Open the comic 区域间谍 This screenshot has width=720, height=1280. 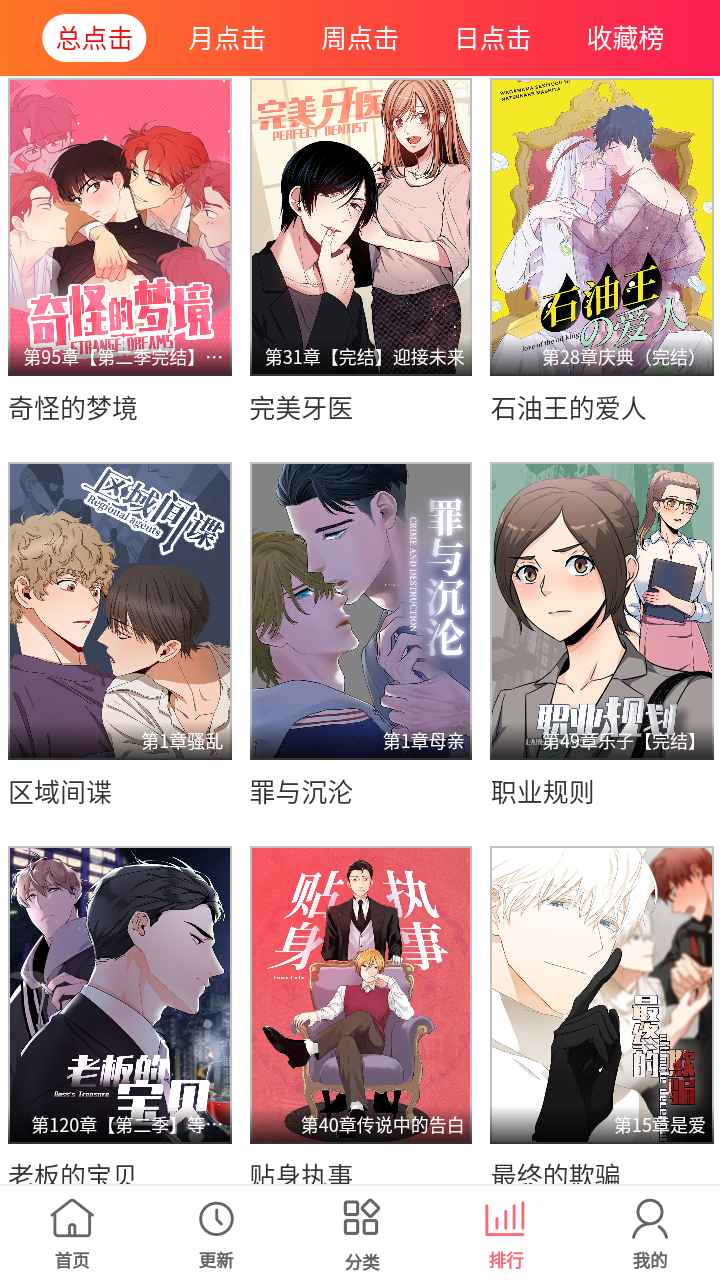[x=120, y=611]
